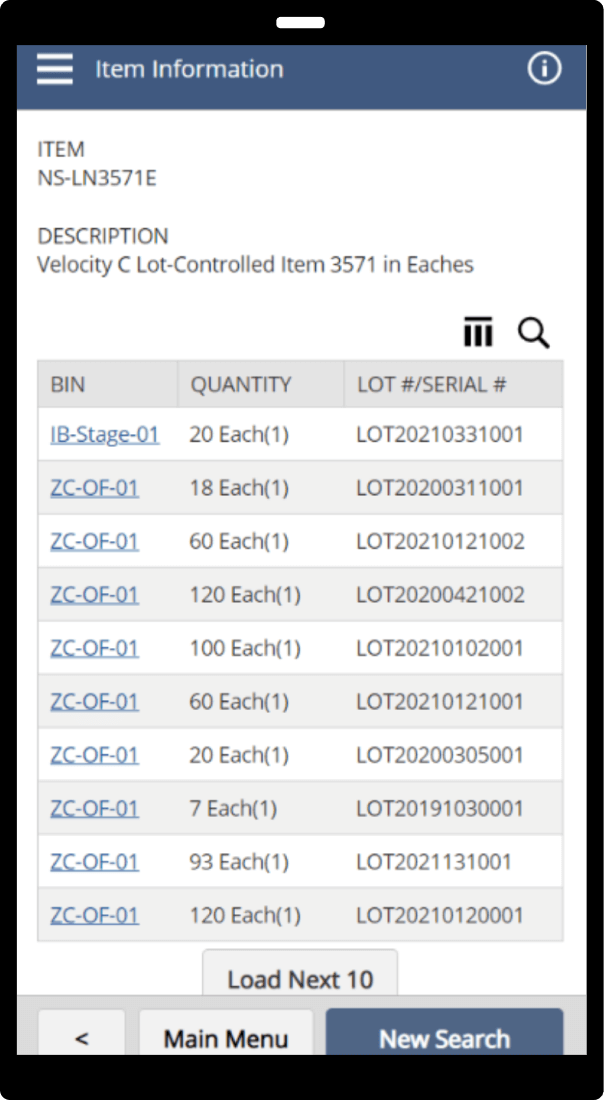
Task: Load Next 10 rows
Action: (300, 977)
